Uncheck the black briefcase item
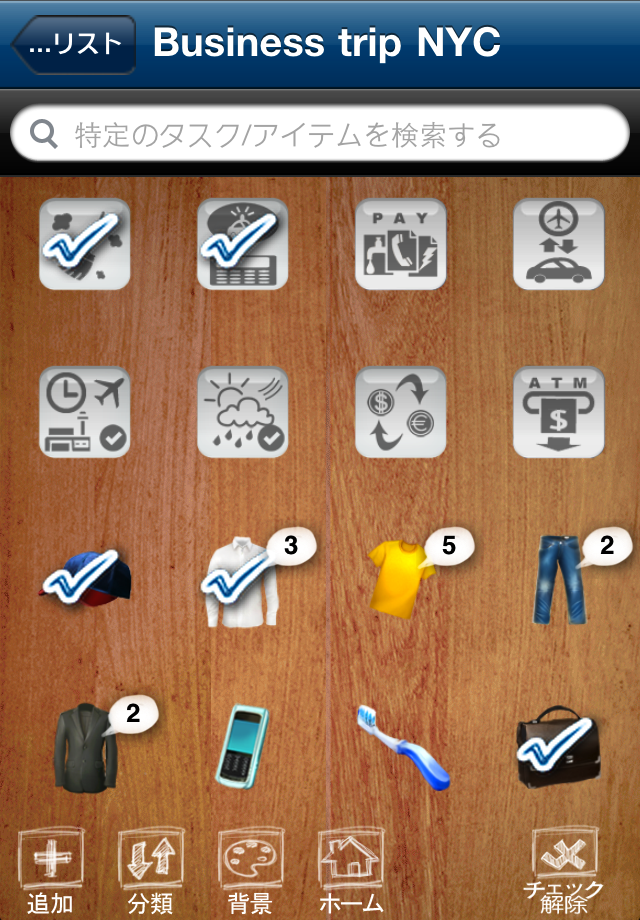The height and width of the screenshot is (920, 640). tap(558, 747)
